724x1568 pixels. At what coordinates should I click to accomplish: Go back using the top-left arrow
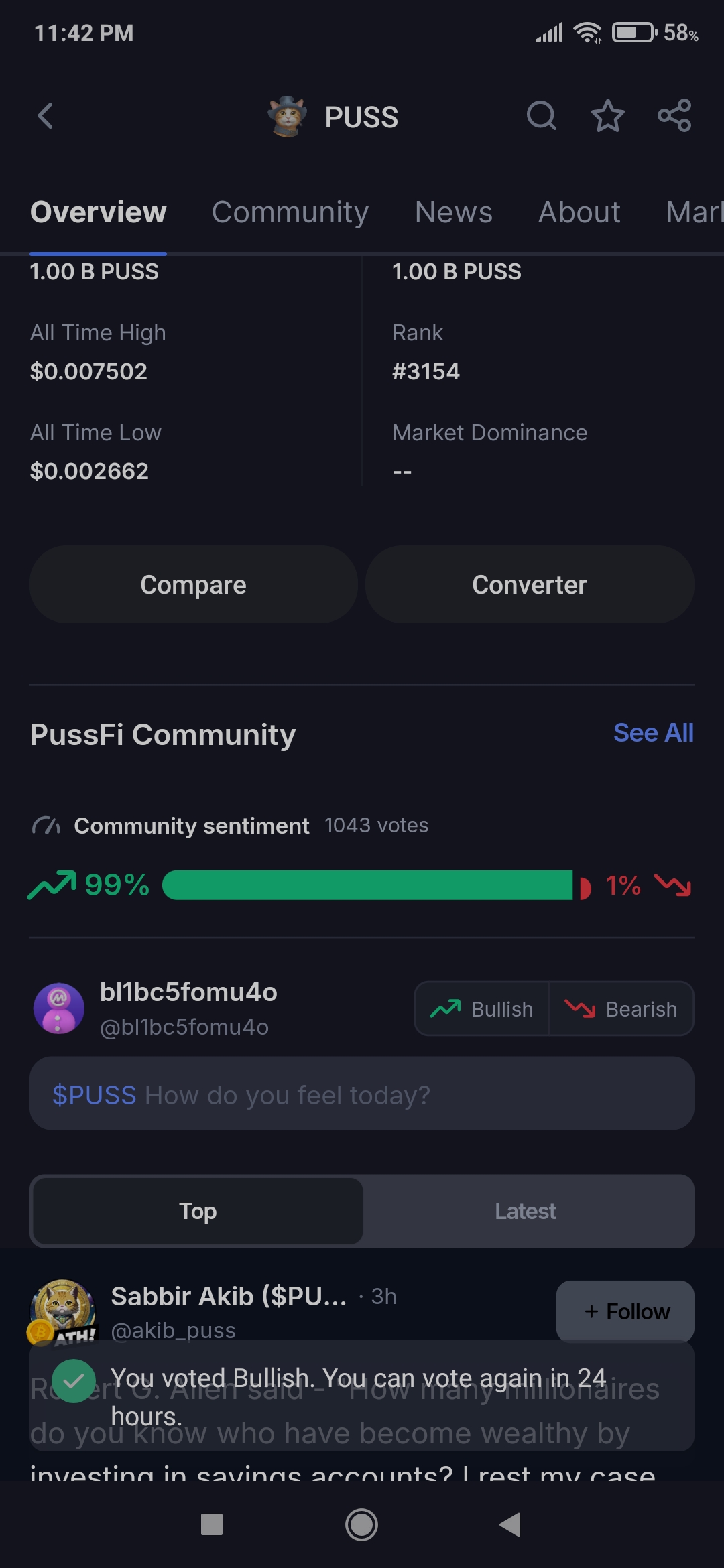(46, 116)
